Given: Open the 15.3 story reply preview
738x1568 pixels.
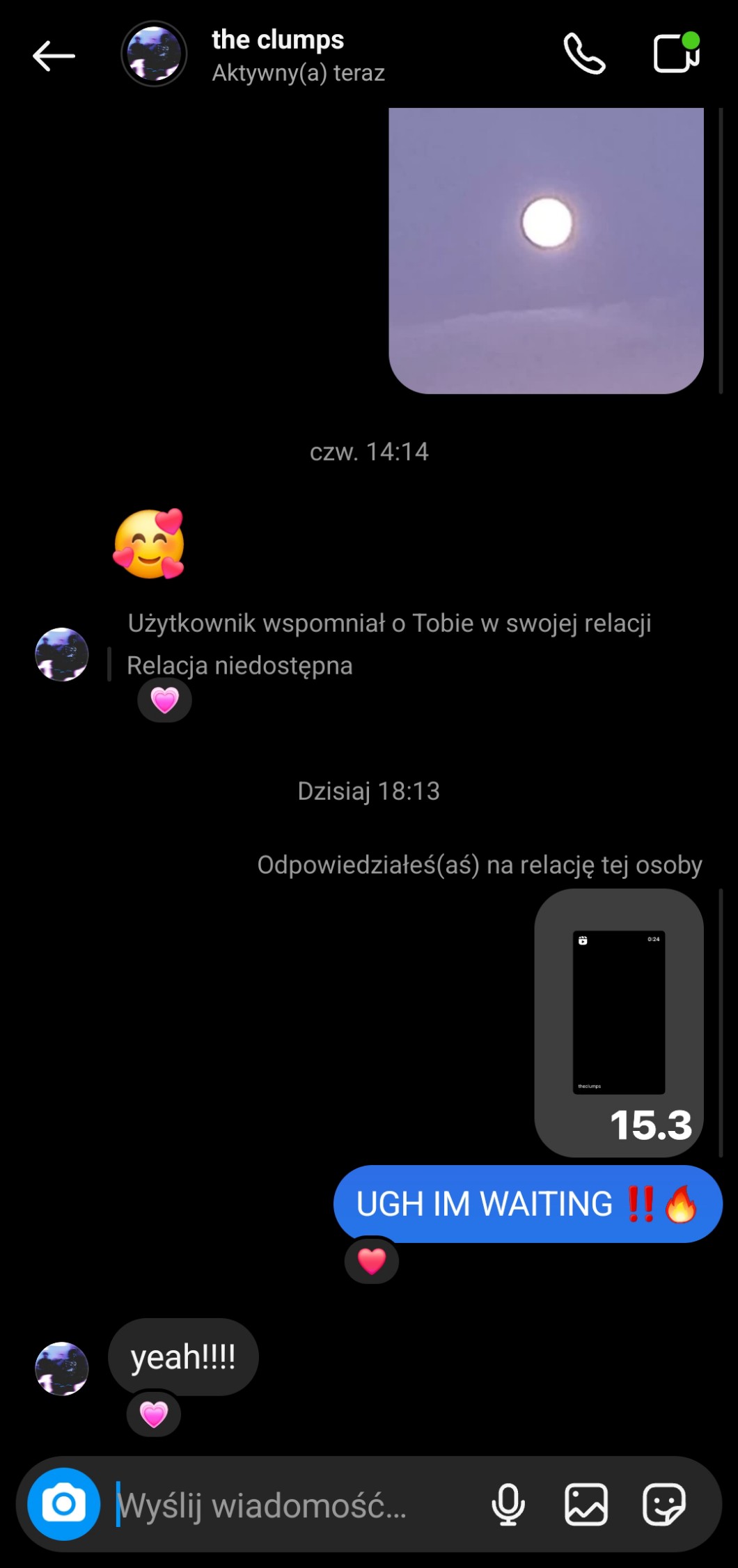Looking at the screenshot, I should (619, 1022).
